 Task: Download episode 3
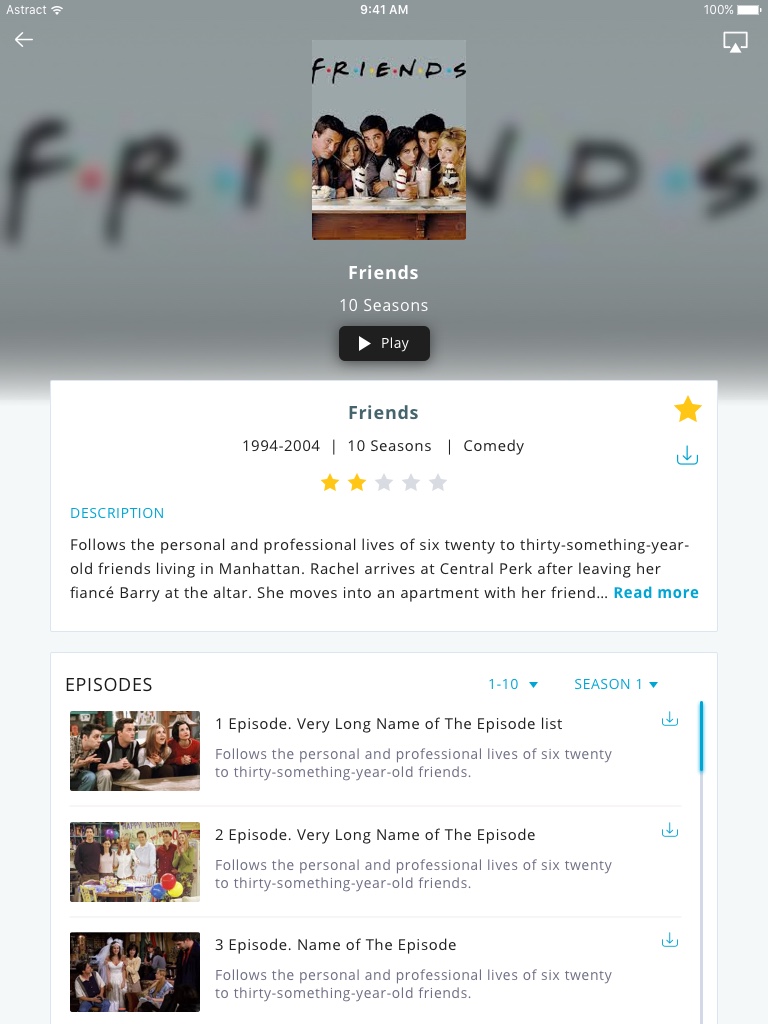tap(670, 941)
